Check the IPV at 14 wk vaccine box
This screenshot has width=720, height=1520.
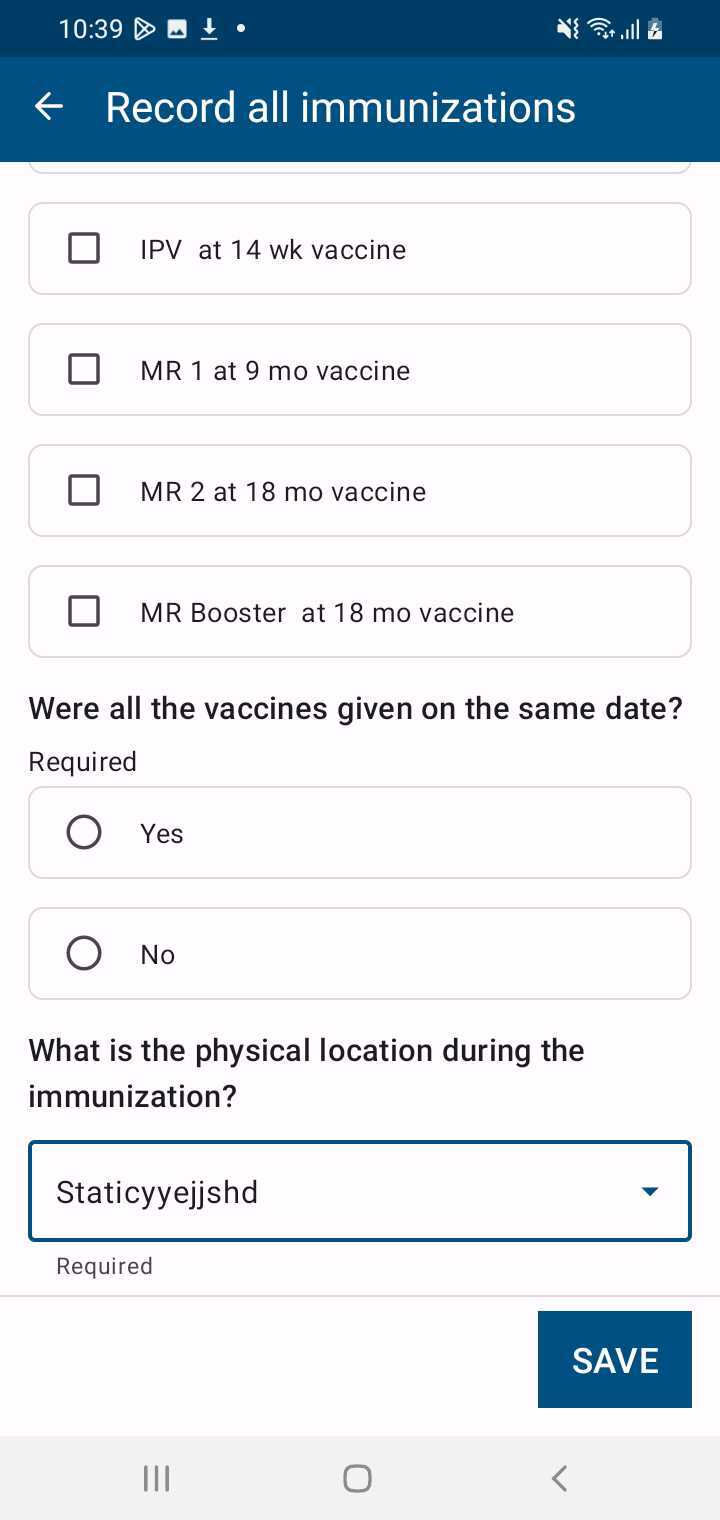point(84,248)
